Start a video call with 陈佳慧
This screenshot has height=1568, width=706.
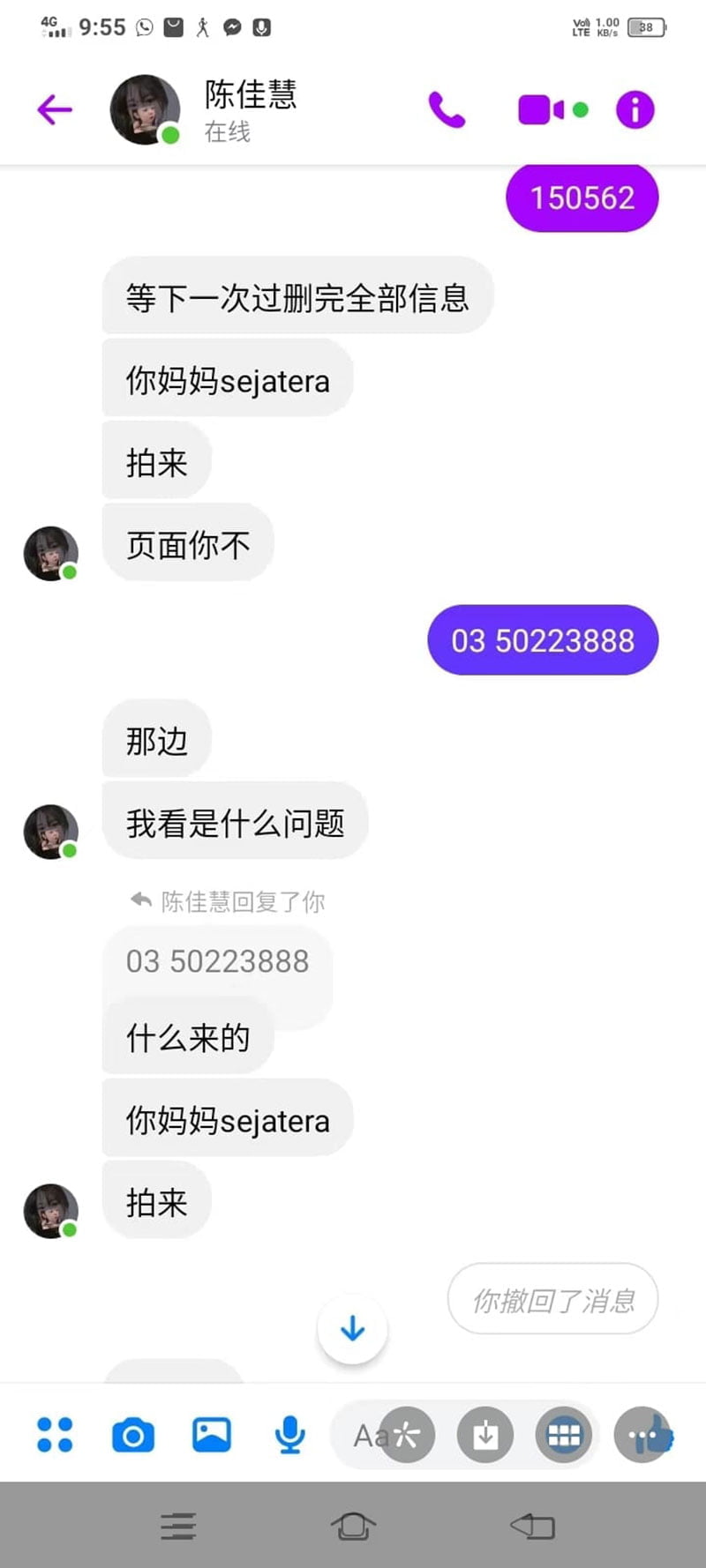[x=541, y=110]
